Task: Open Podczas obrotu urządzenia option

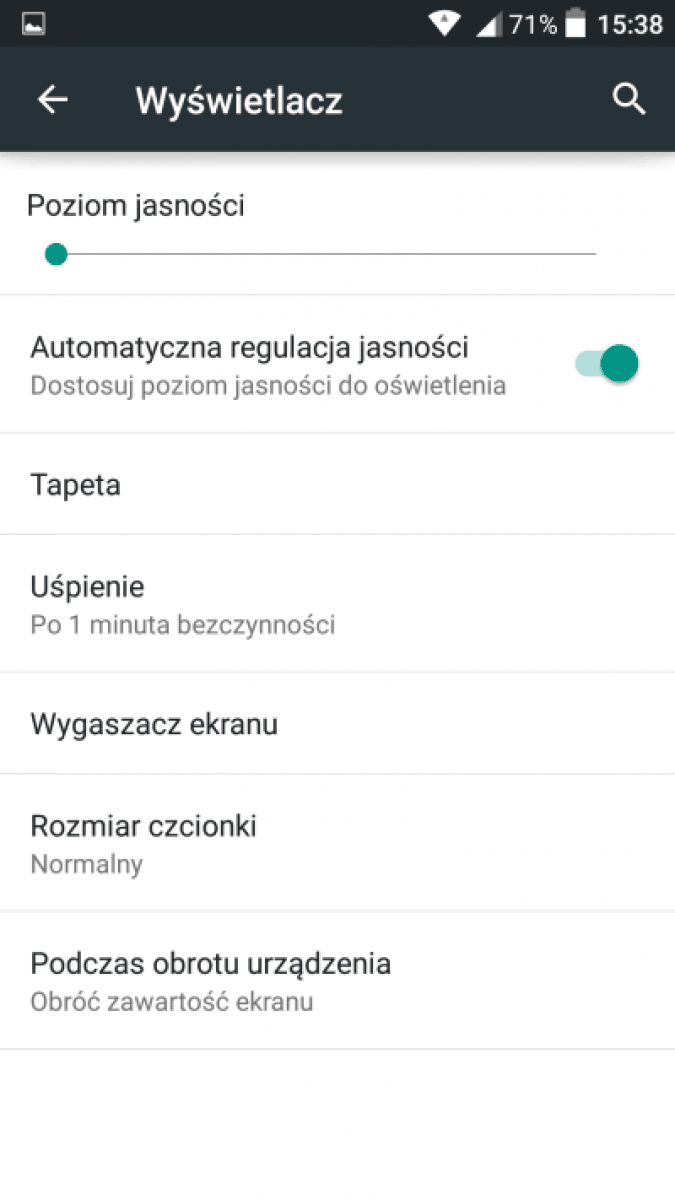Action: click(x=337, y=981)
